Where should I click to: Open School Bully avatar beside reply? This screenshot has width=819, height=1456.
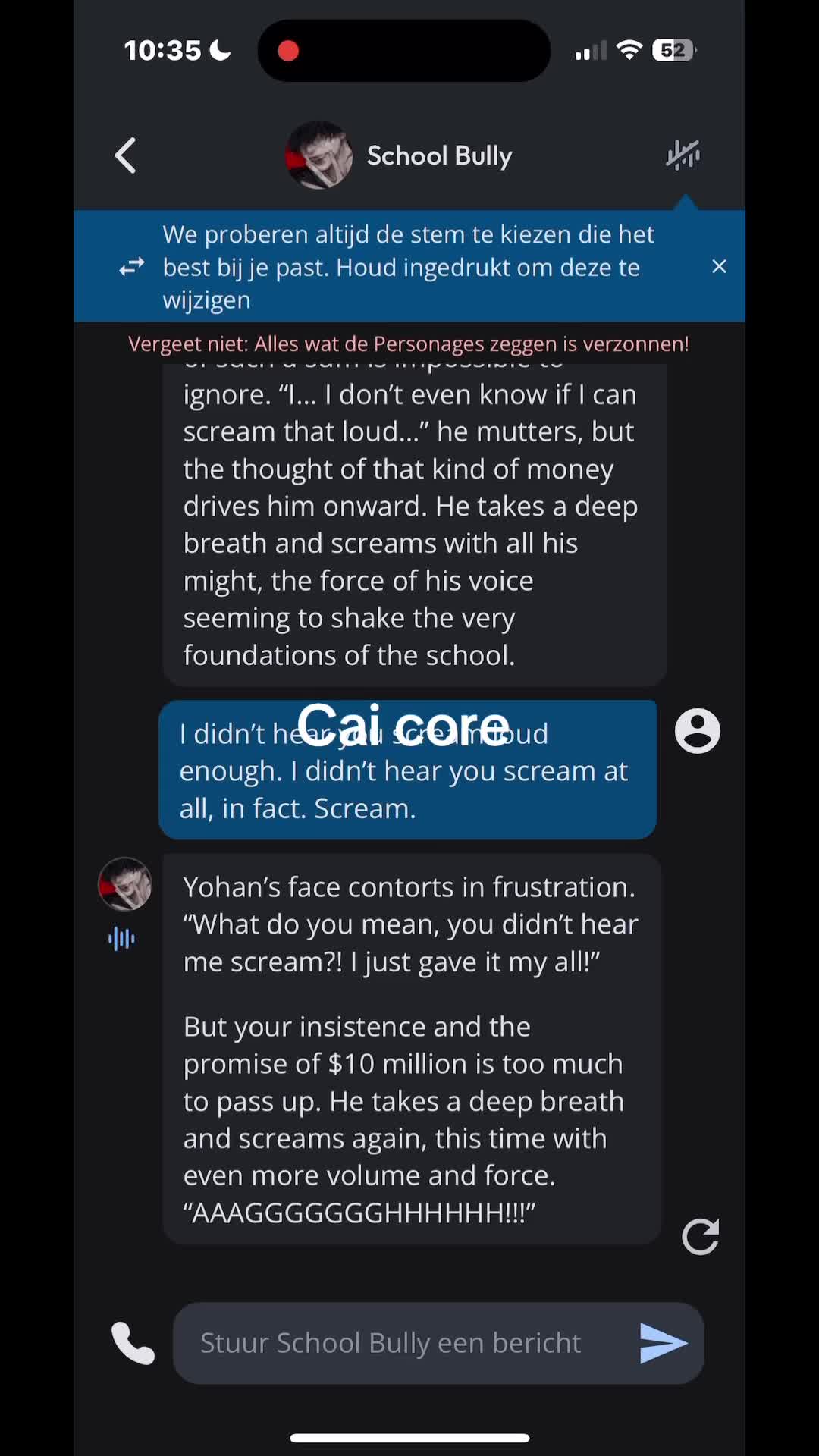(x=125, y=884)
